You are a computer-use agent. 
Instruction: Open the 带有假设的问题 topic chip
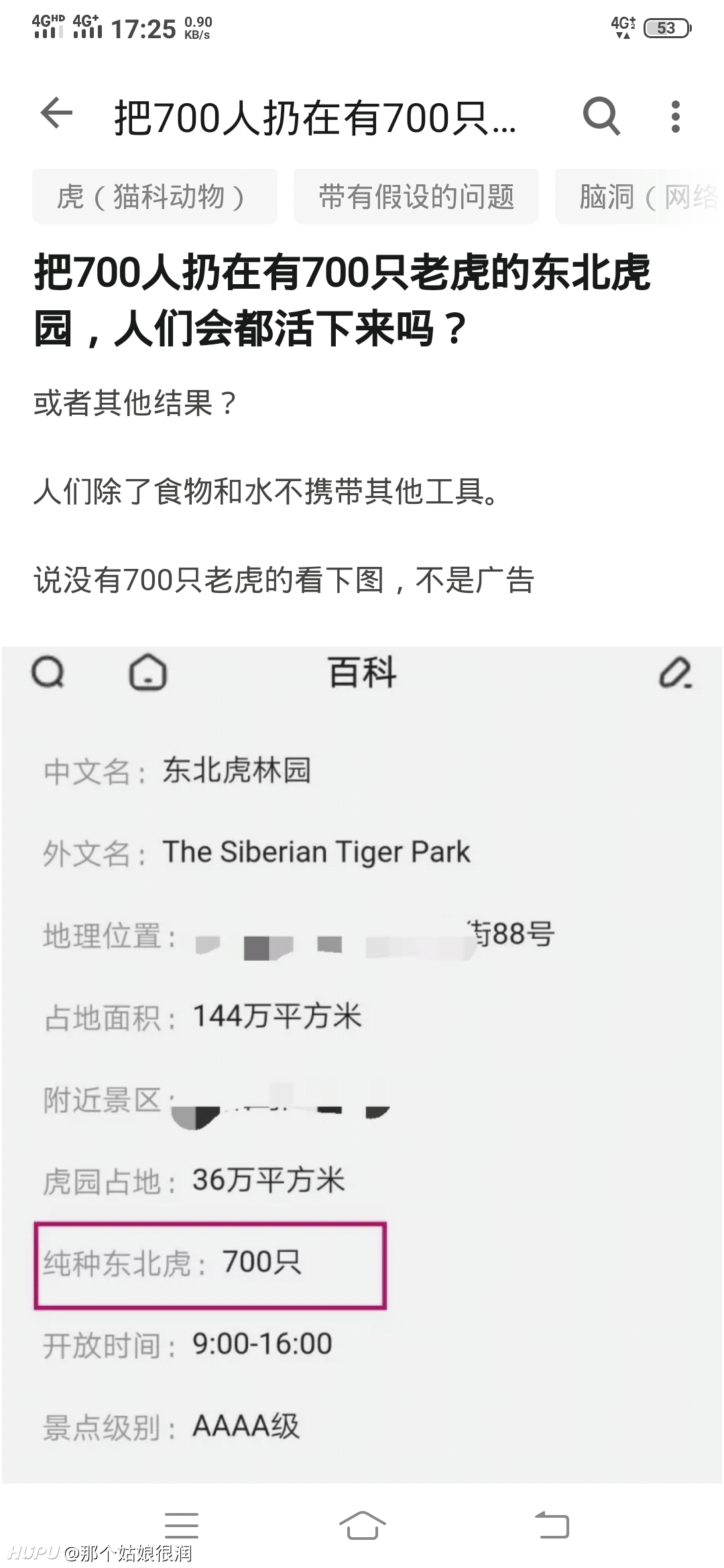click(x=416, y=197)
